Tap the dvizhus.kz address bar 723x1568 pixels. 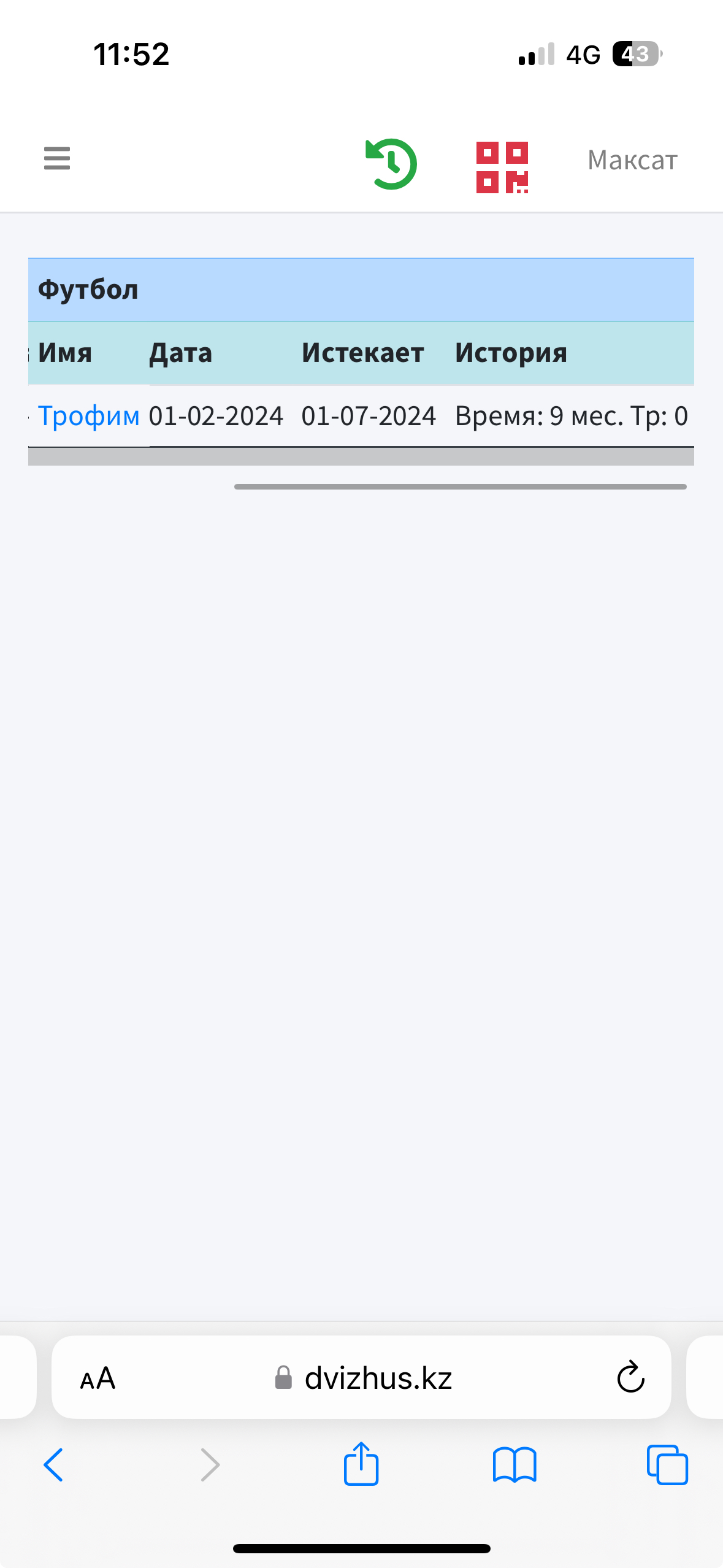pos(362,1377)
